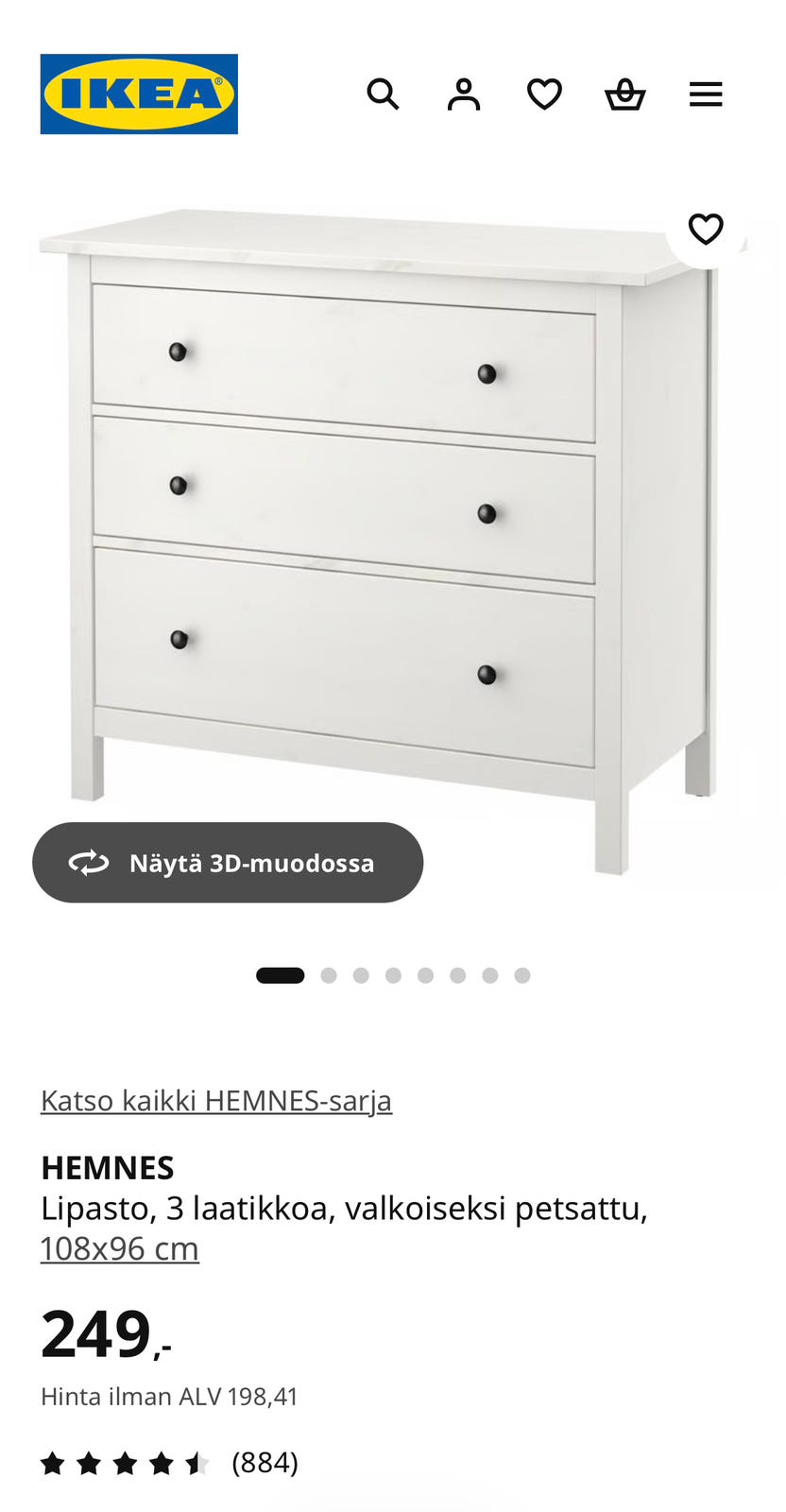The width and height of the screenshot is (786, 1512).
Task: Click the 108x96 cm size link
Action: click(119, 1247)
